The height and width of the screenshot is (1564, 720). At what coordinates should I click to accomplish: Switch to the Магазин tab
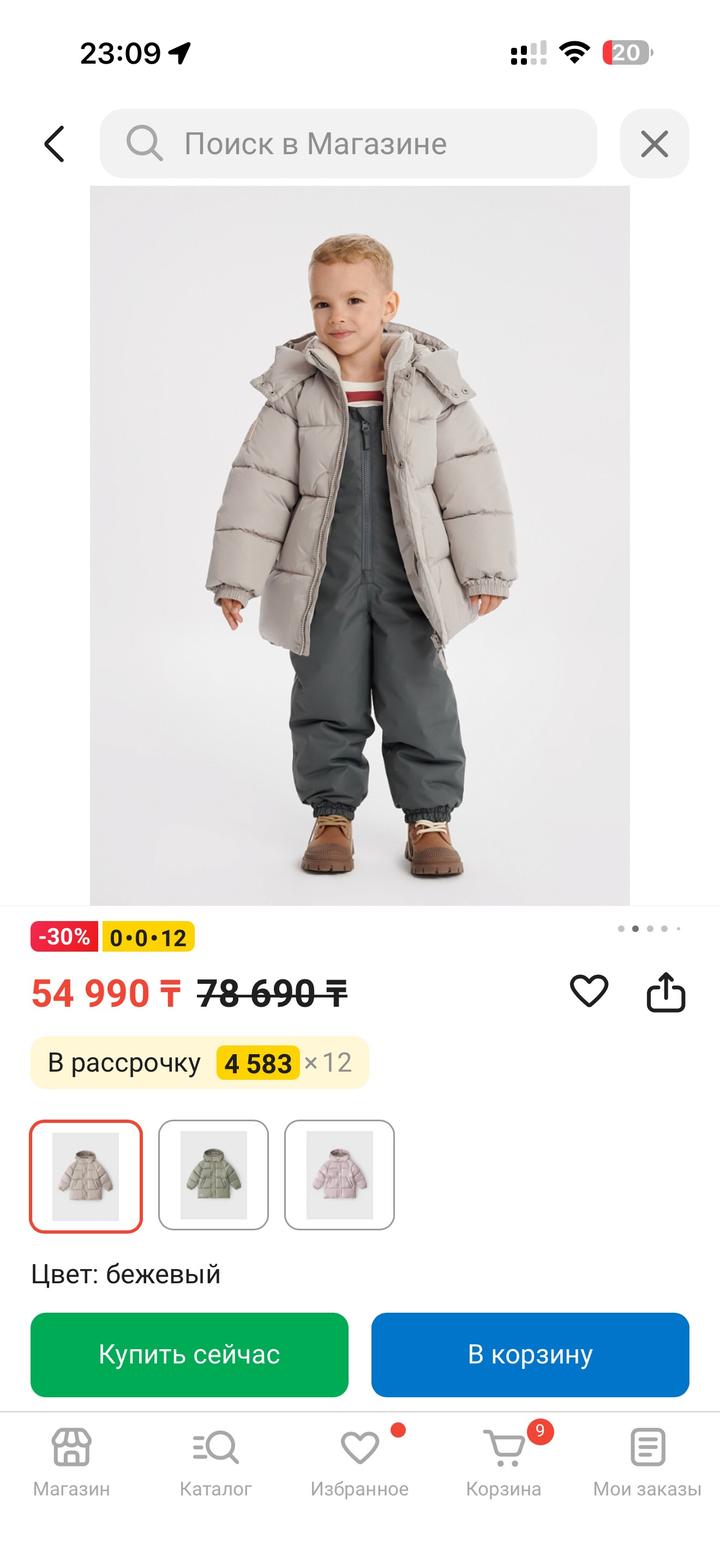(71, 1461)
